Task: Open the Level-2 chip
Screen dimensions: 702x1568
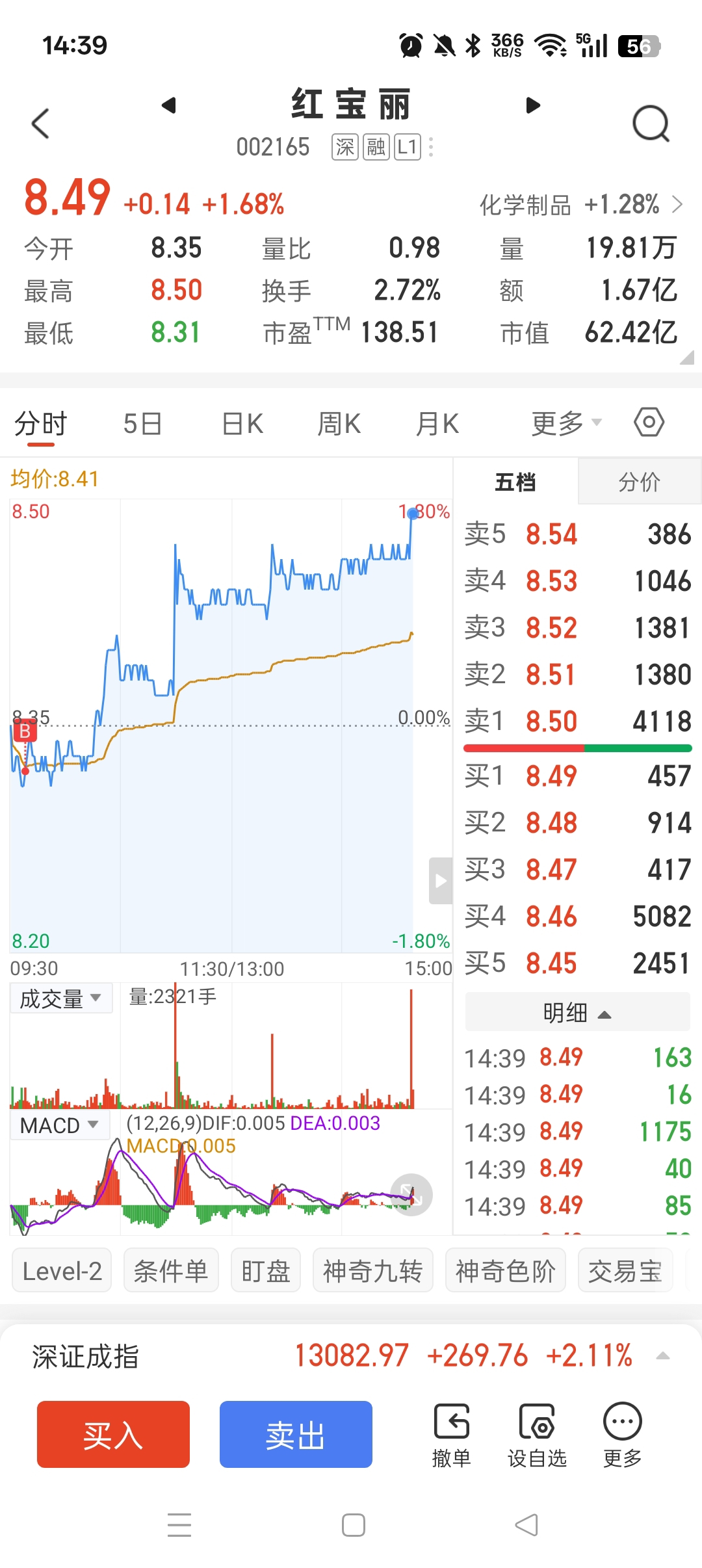Action: [62, 1271]
